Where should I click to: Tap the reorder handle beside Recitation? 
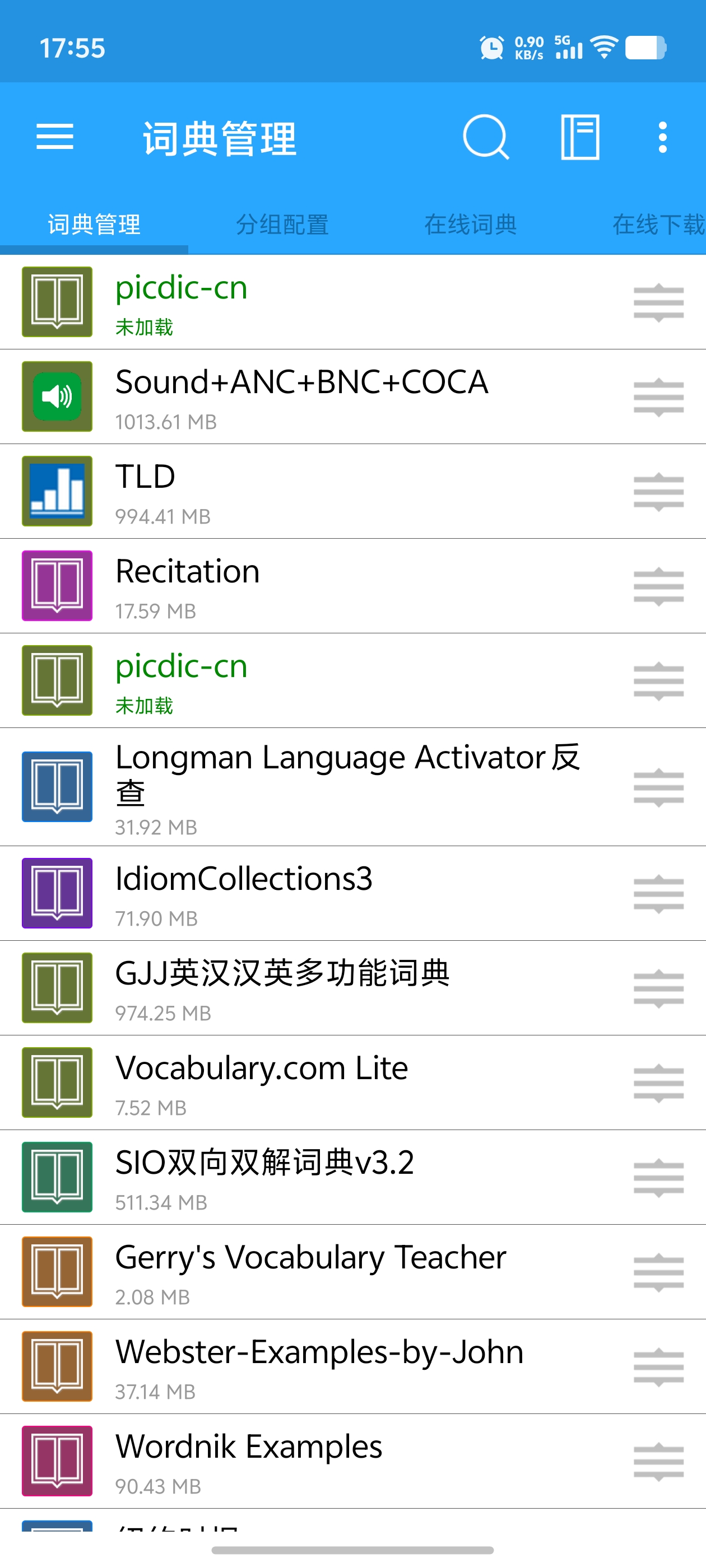point(658,586)
